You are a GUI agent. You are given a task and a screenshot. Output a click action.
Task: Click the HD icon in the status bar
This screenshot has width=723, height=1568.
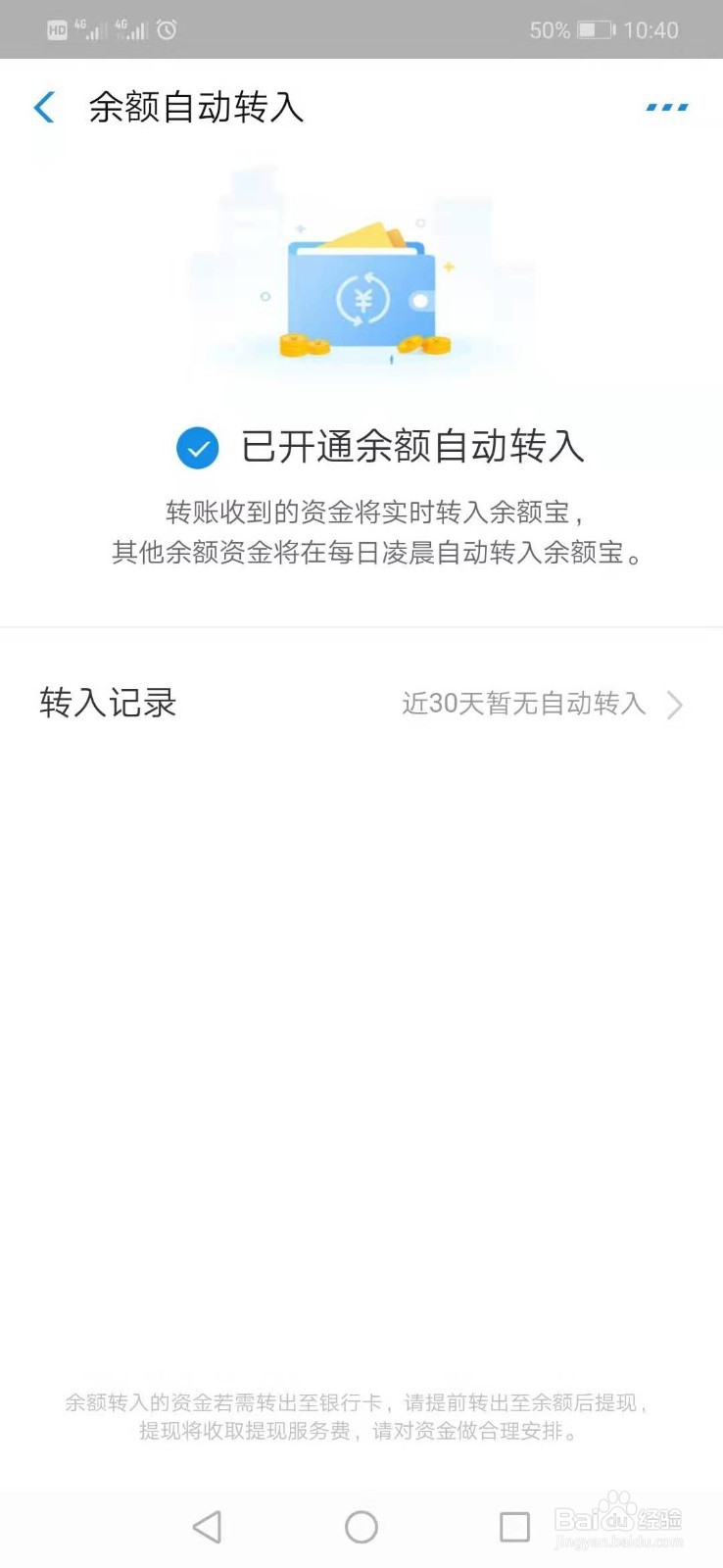click(57, 29)
